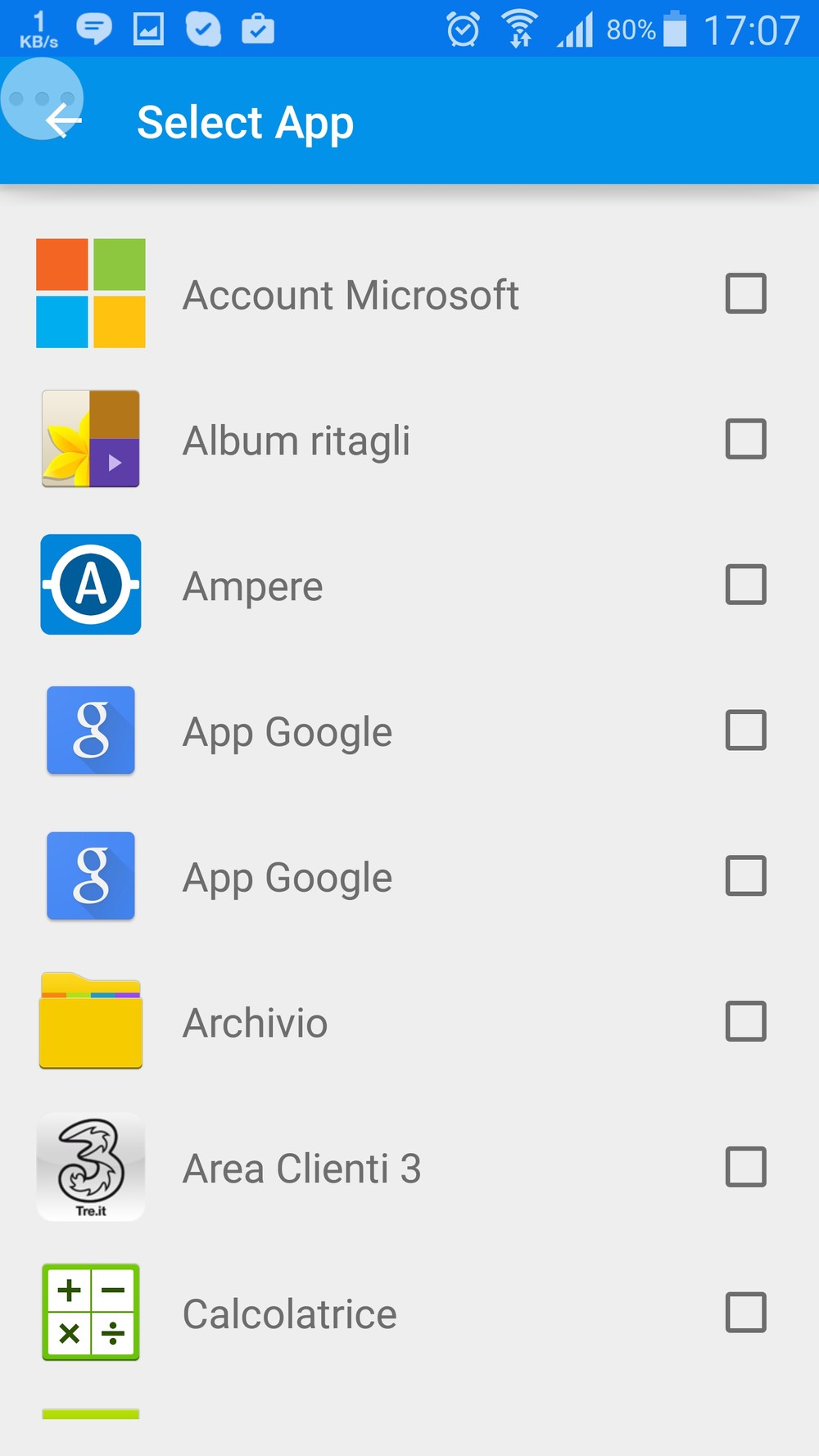Viewport: 819px width, 1456px height.
Task: Enable the Area Clienti 3 checkbox
Action: [x=745, y=1167]
